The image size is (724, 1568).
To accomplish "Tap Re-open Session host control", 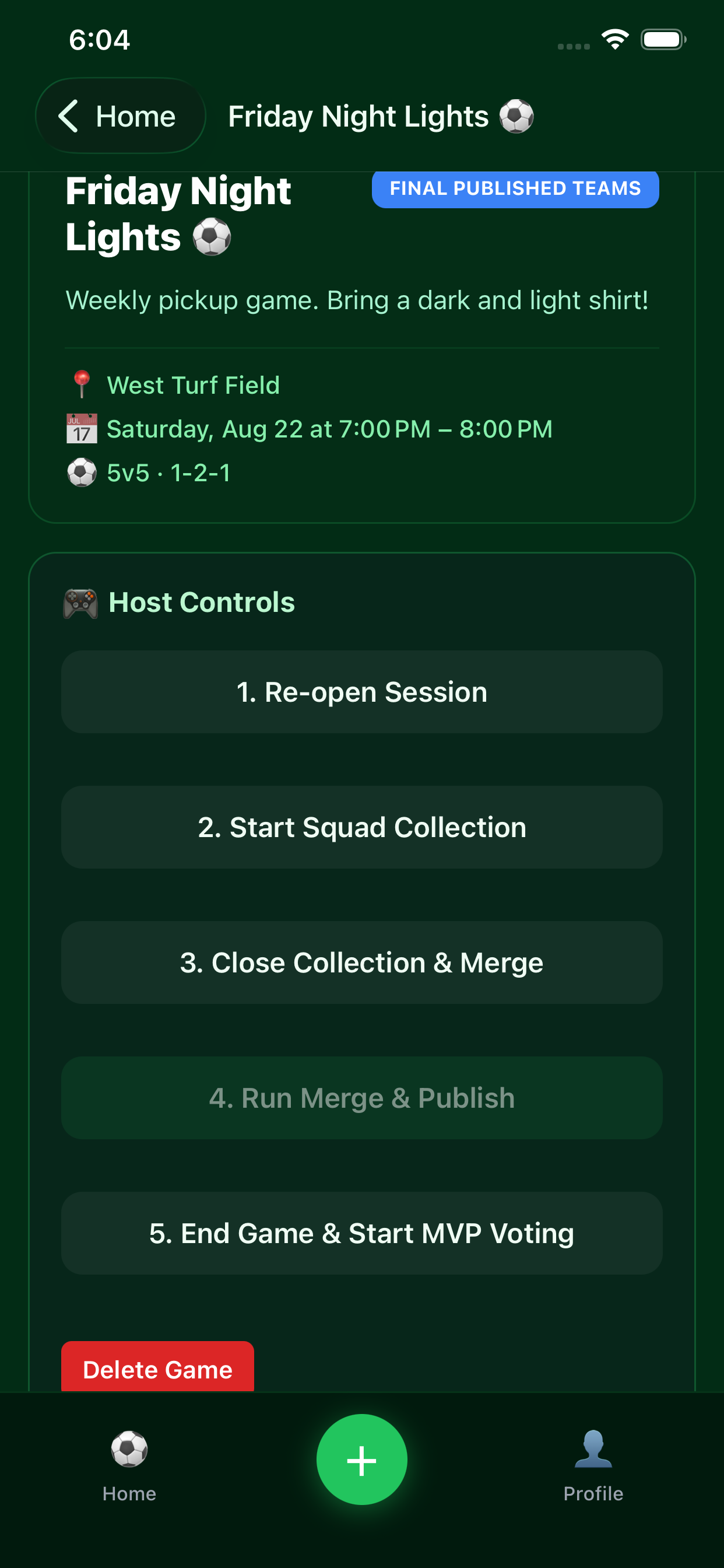I will (x=362, y=692).
